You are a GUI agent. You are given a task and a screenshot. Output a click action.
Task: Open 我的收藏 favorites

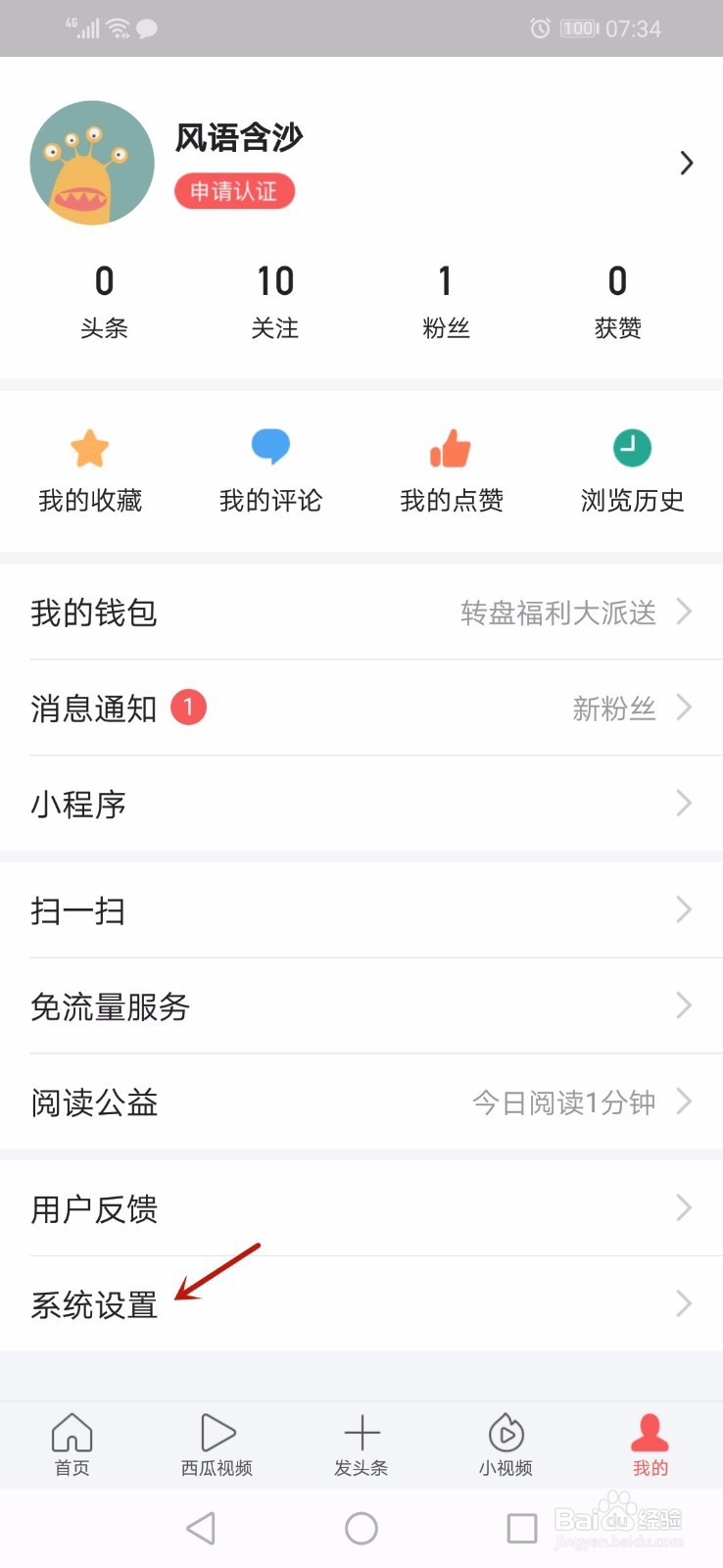[90, 470]
